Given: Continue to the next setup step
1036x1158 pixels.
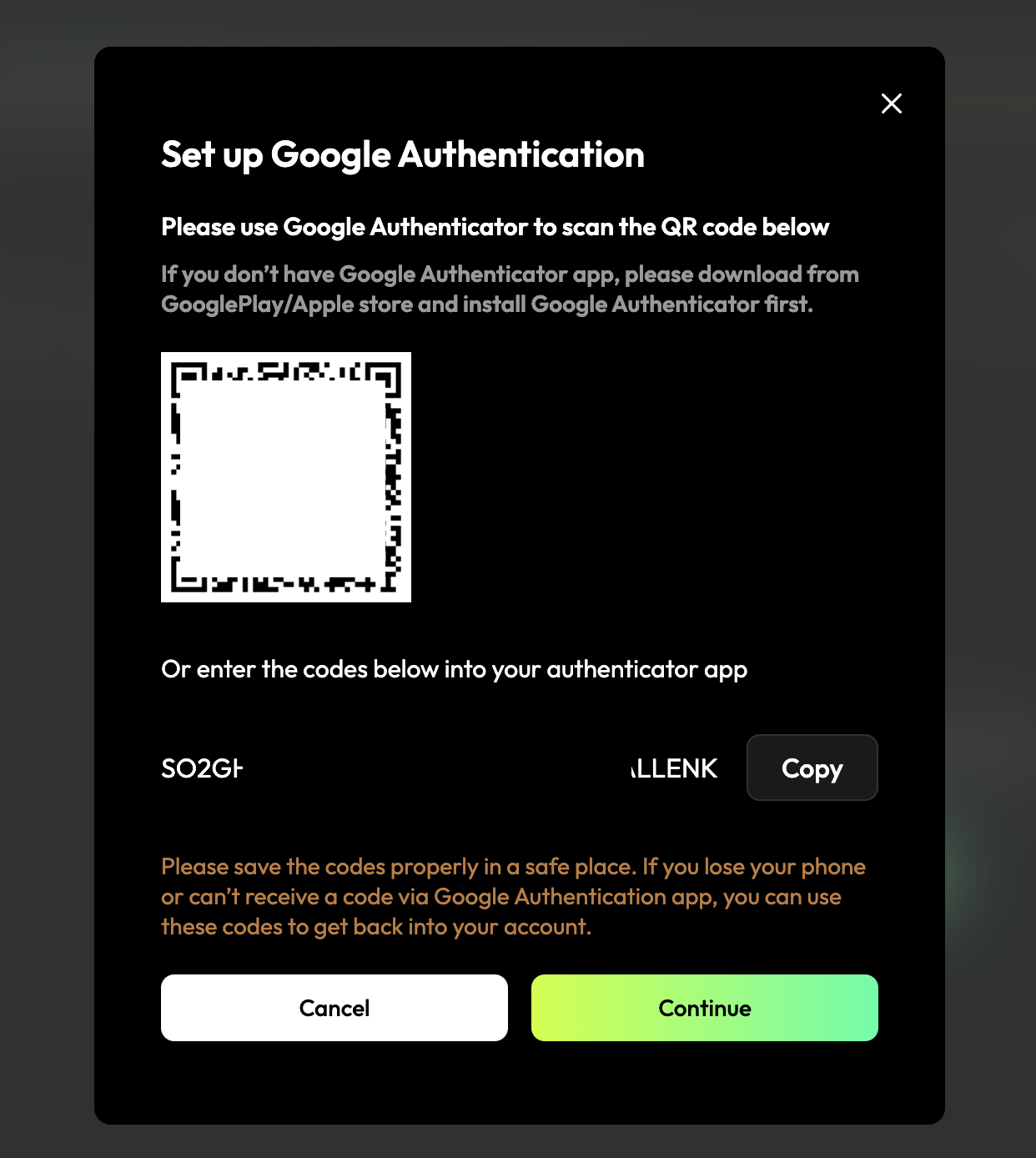Looking at the screenshot, I should coord(704,1008).
